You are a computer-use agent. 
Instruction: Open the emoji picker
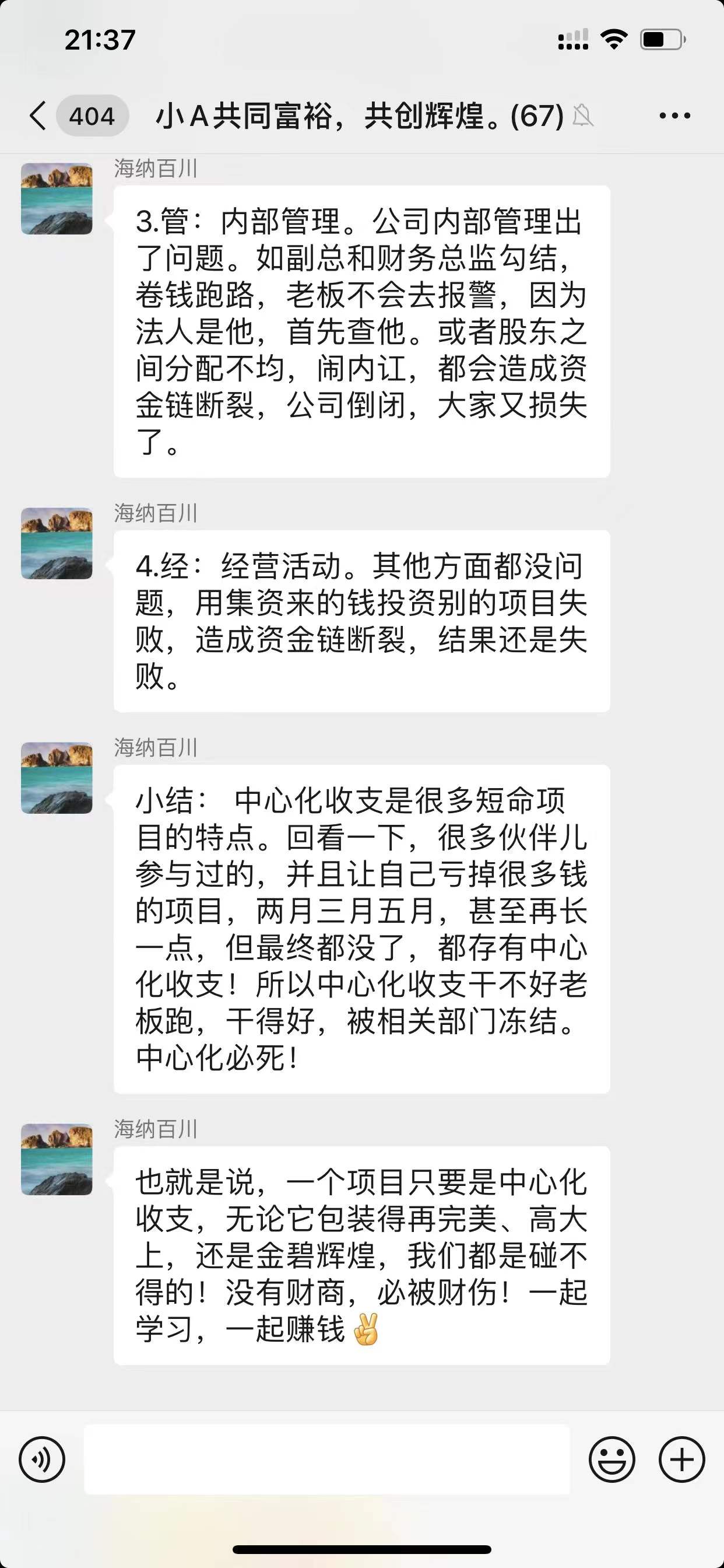pos(611,1459)
